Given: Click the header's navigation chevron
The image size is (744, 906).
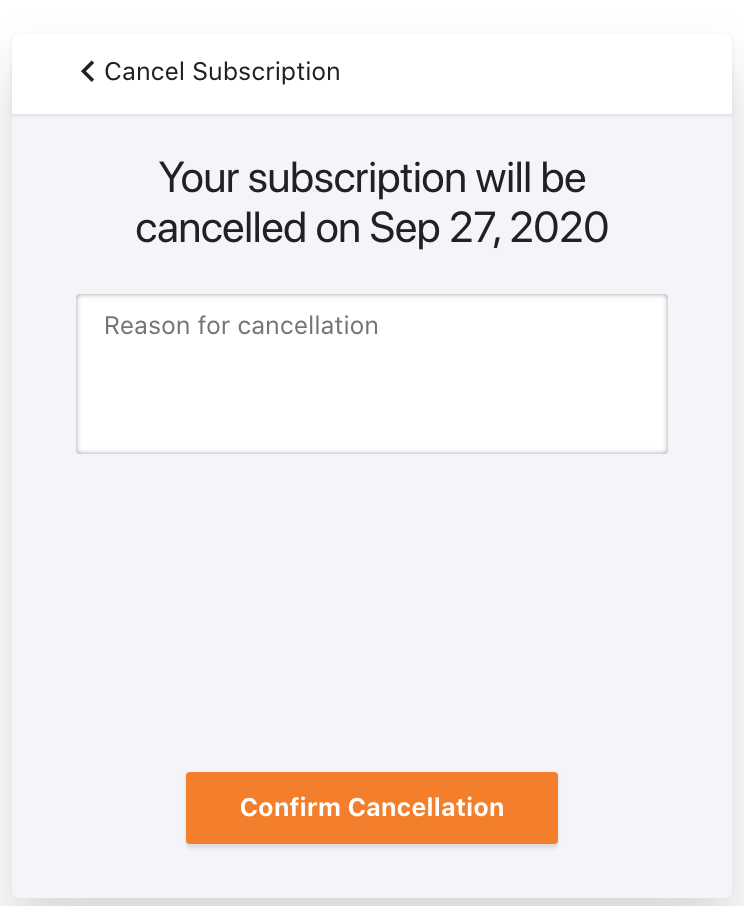Looking at the screenshot, I should tap(87, 71).
